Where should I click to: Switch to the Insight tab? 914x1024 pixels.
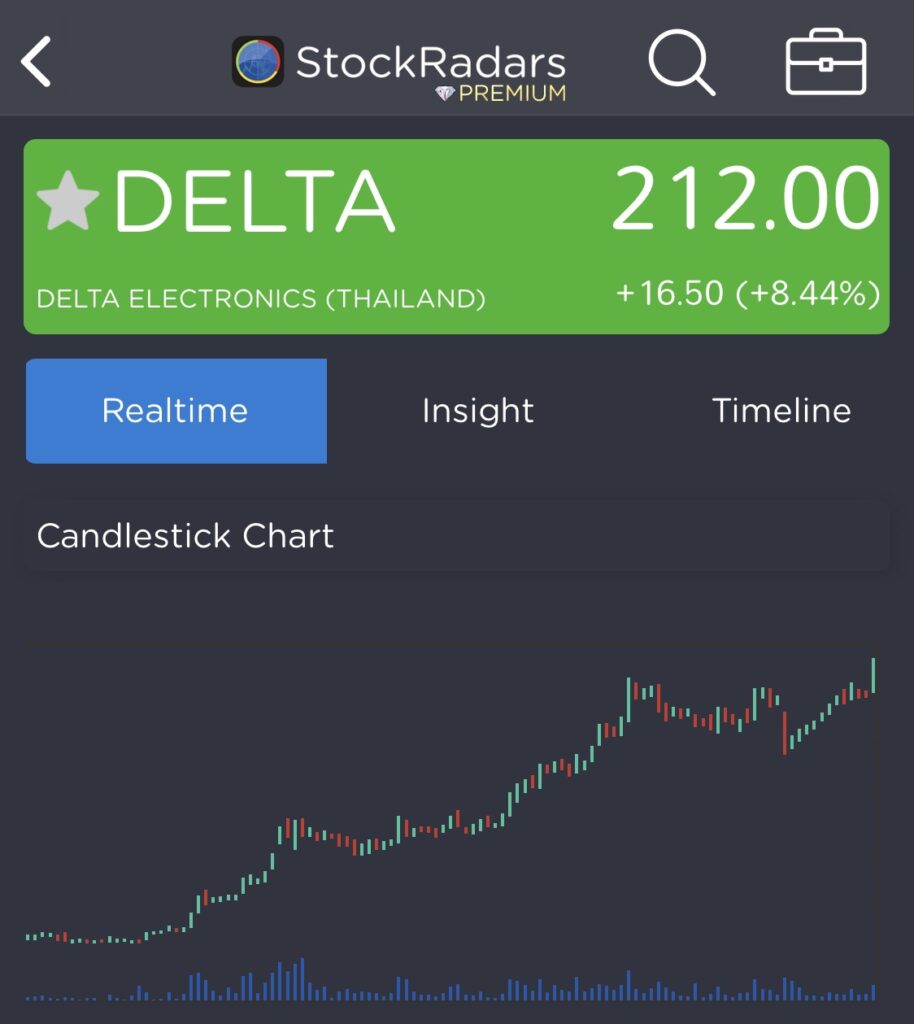coord(478,411)
